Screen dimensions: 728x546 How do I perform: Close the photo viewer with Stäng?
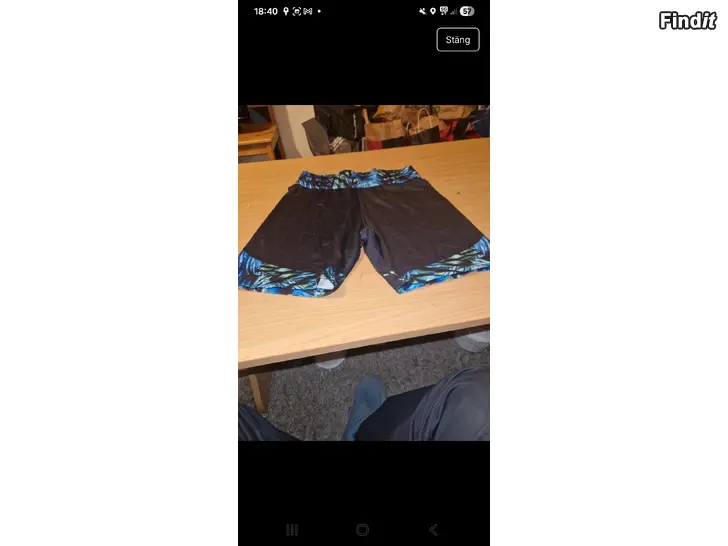coord(458,40)
